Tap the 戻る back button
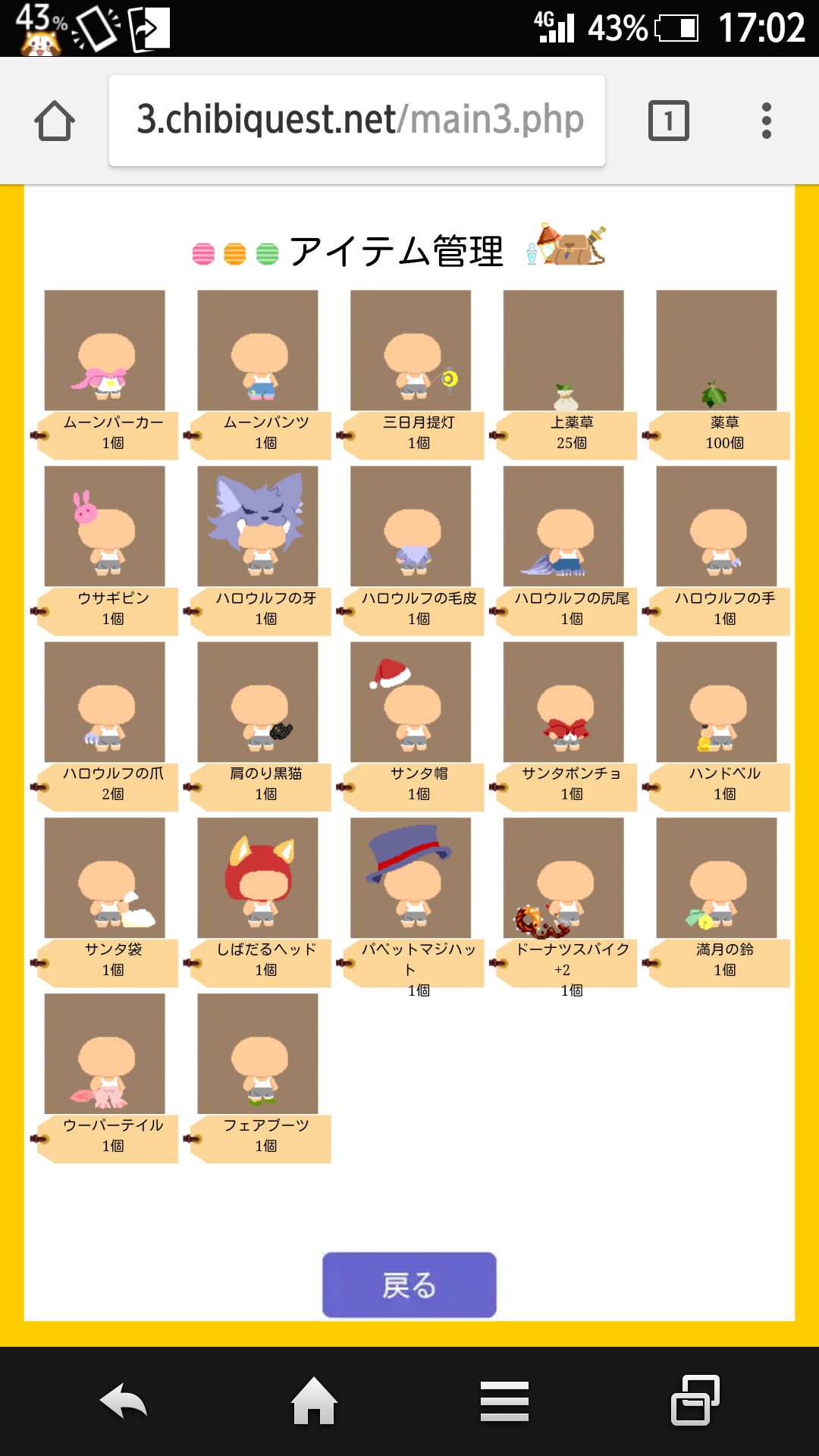 coord(409,1285)
